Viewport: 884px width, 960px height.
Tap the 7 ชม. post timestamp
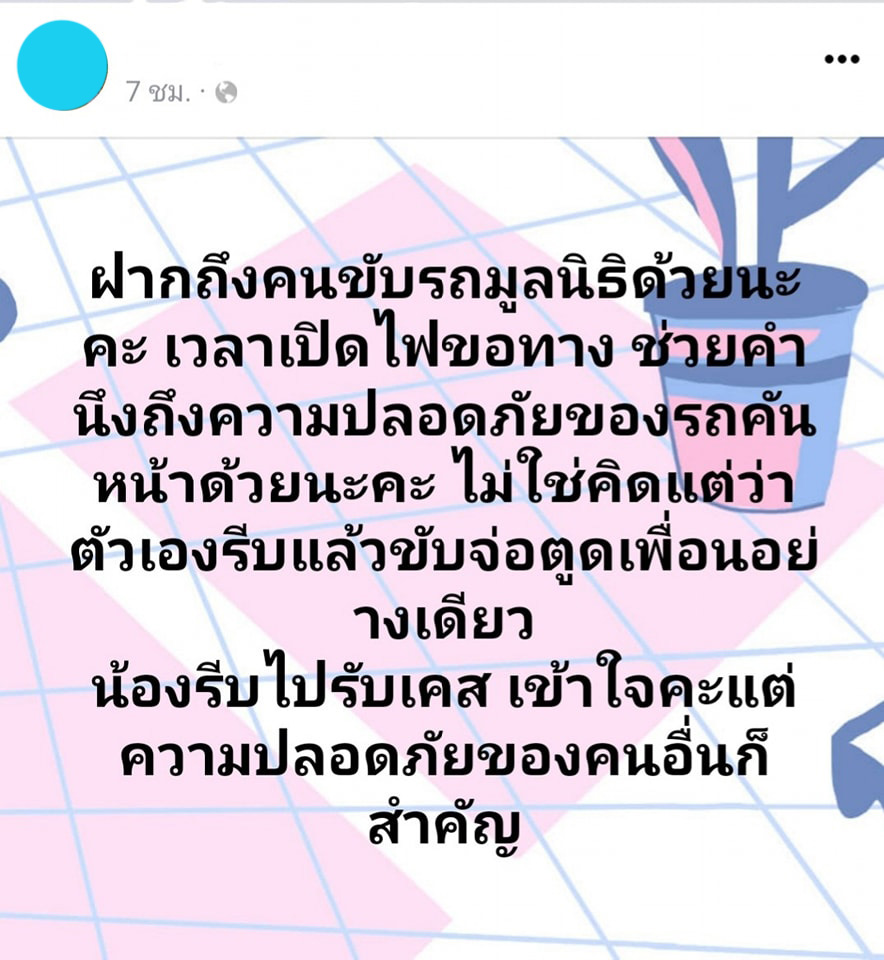158,93
